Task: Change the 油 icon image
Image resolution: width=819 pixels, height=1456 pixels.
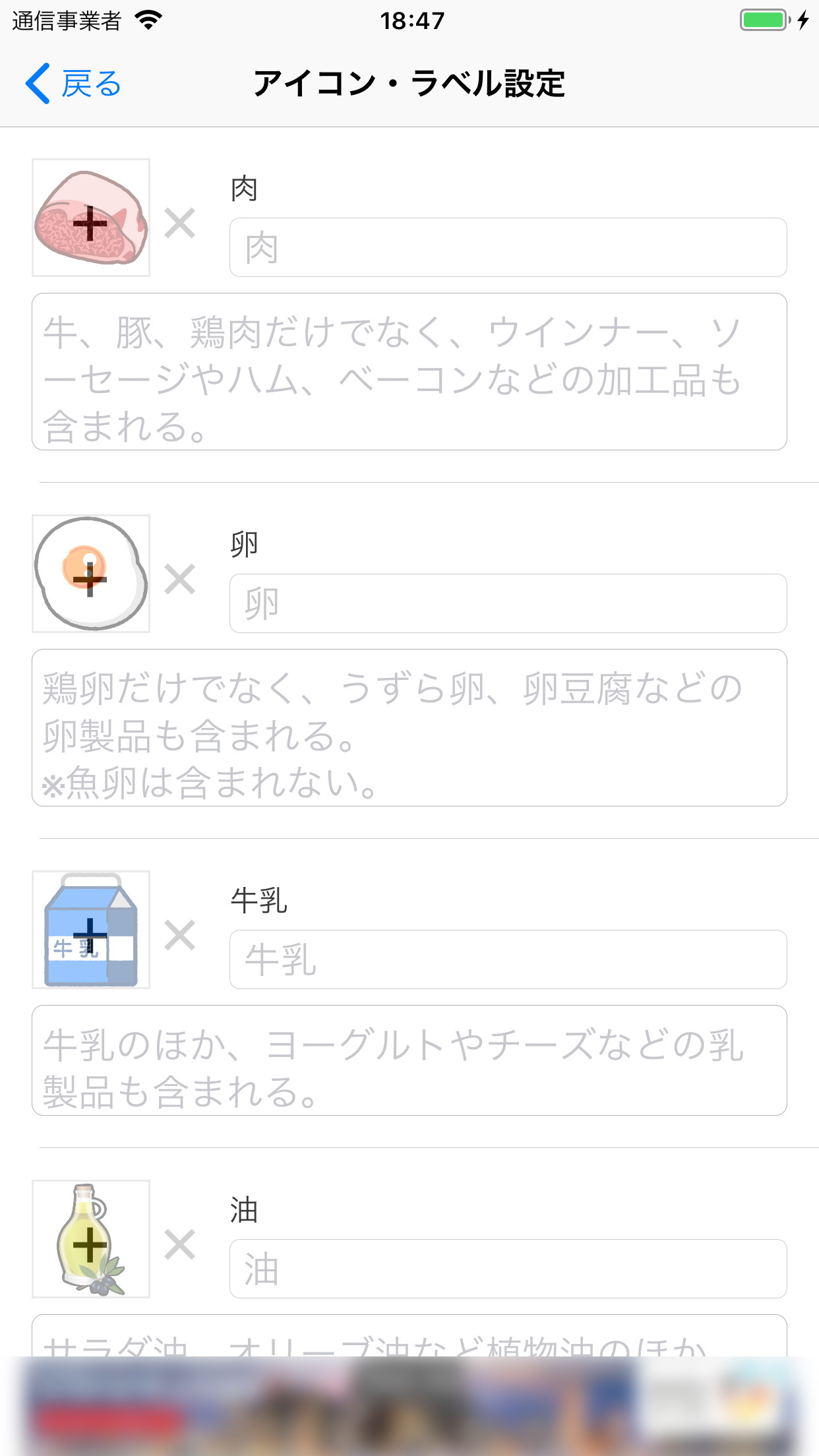Action: coord(91,1239)
